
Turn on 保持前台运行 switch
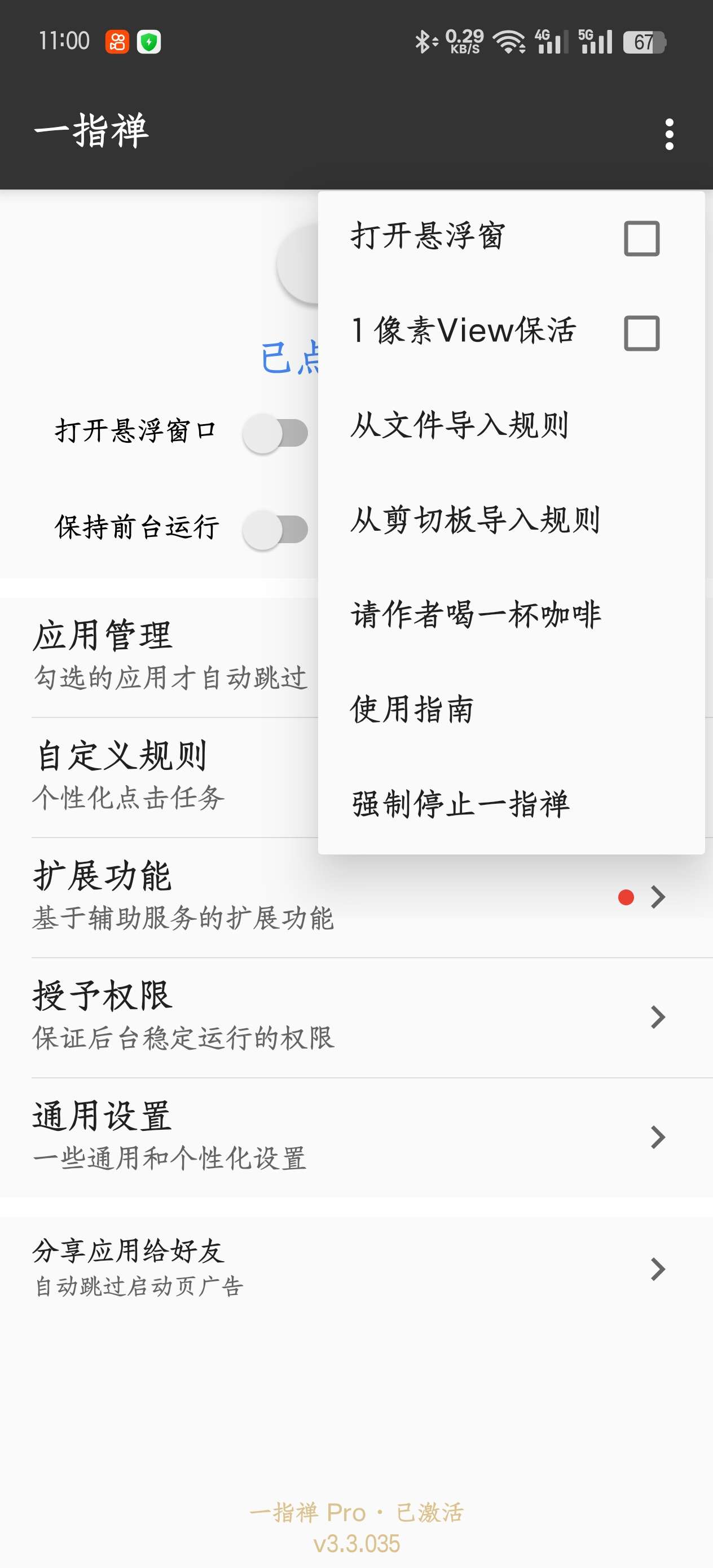point(275,529)
